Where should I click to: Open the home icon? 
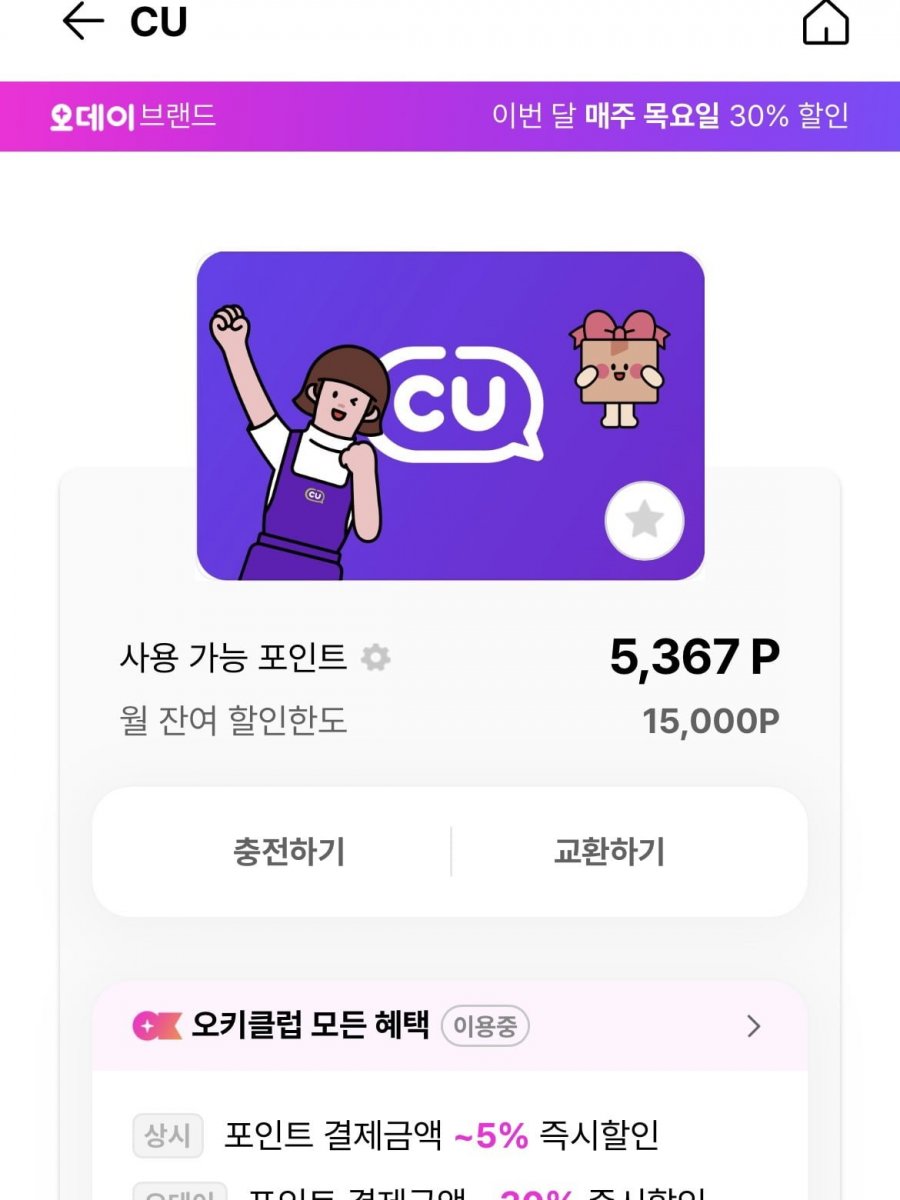[826, 22]
